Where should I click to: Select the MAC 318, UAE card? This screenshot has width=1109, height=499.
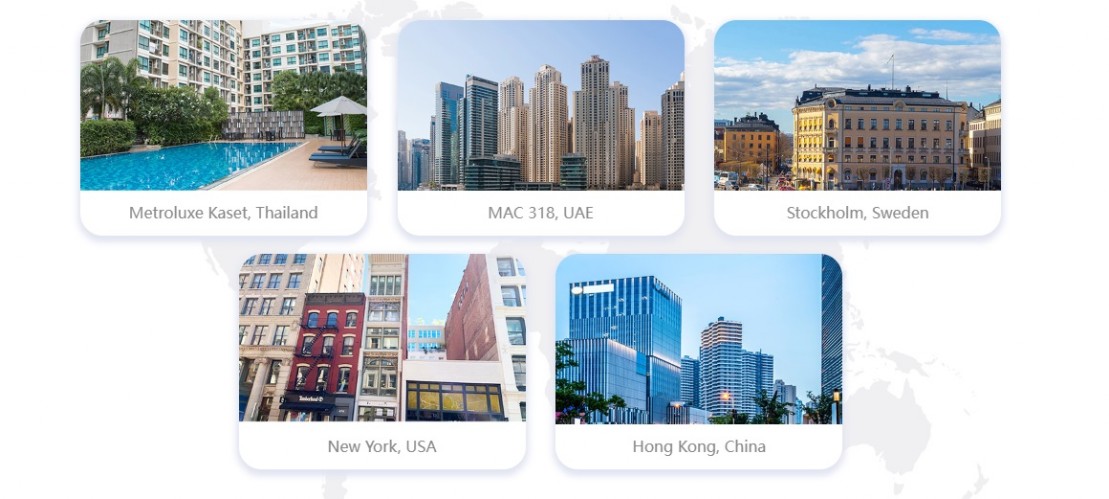(x=540, y=128)
